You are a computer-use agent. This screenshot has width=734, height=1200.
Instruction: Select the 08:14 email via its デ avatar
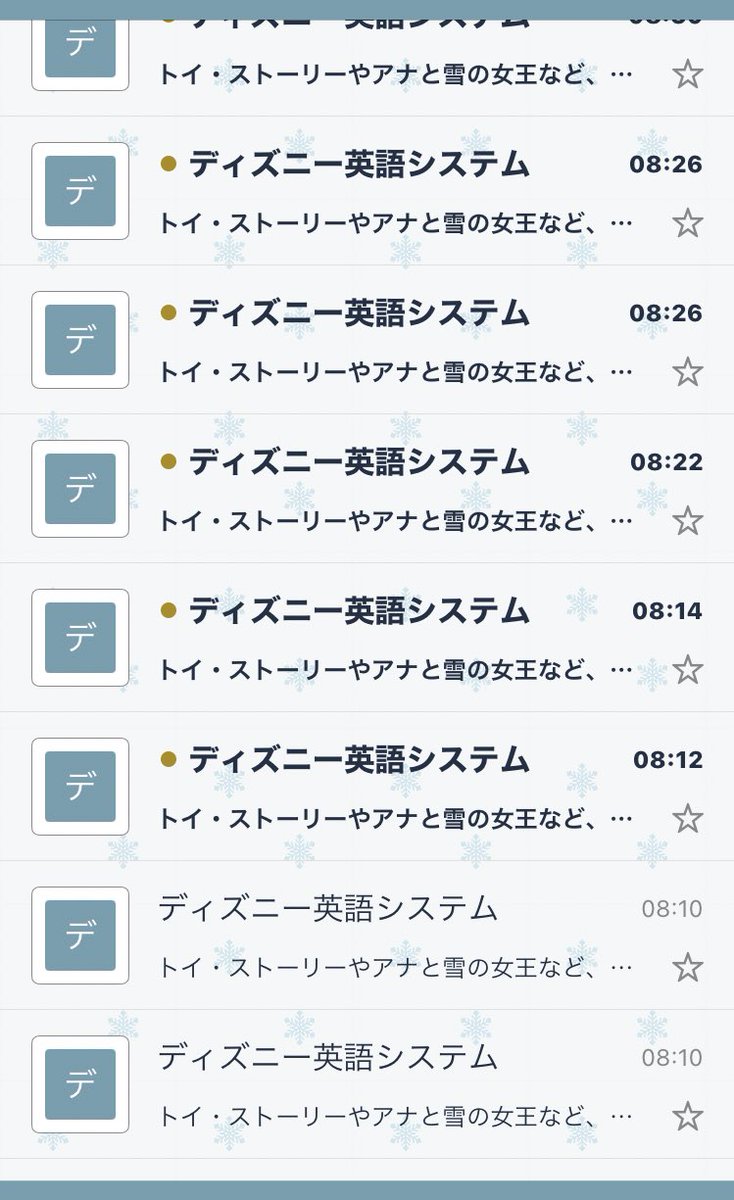click(80, 638)
